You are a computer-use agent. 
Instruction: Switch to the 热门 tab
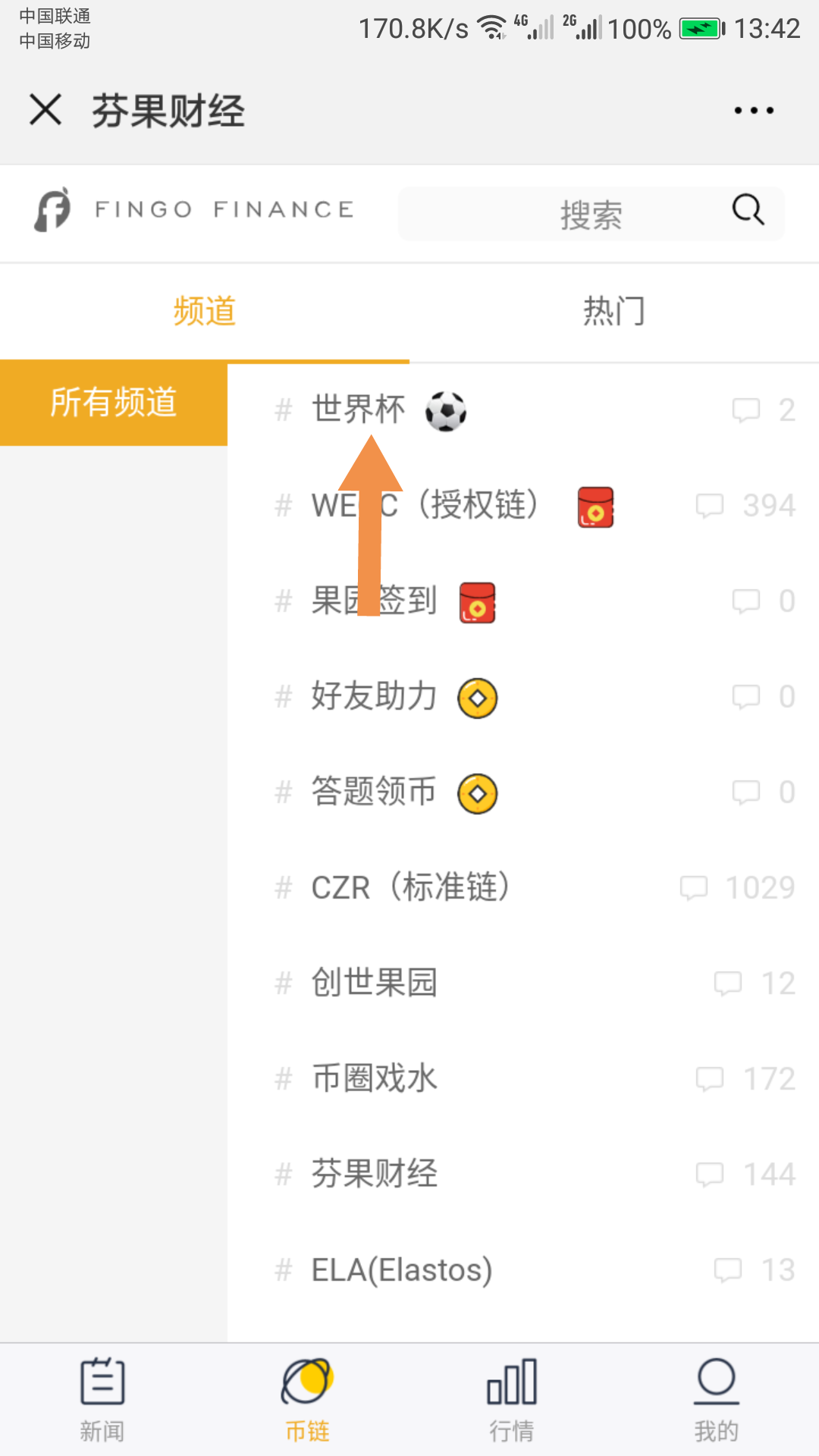(x=614, y=311)
